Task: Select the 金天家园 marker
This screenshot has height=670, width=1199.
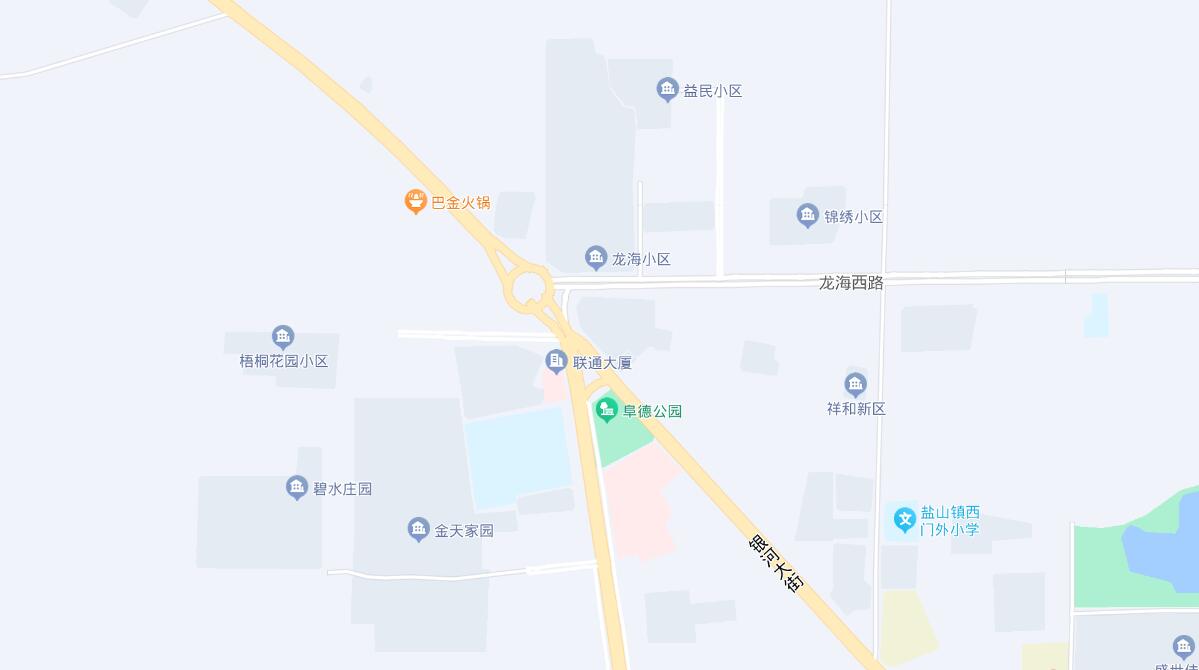Action: tap(419, 530)
